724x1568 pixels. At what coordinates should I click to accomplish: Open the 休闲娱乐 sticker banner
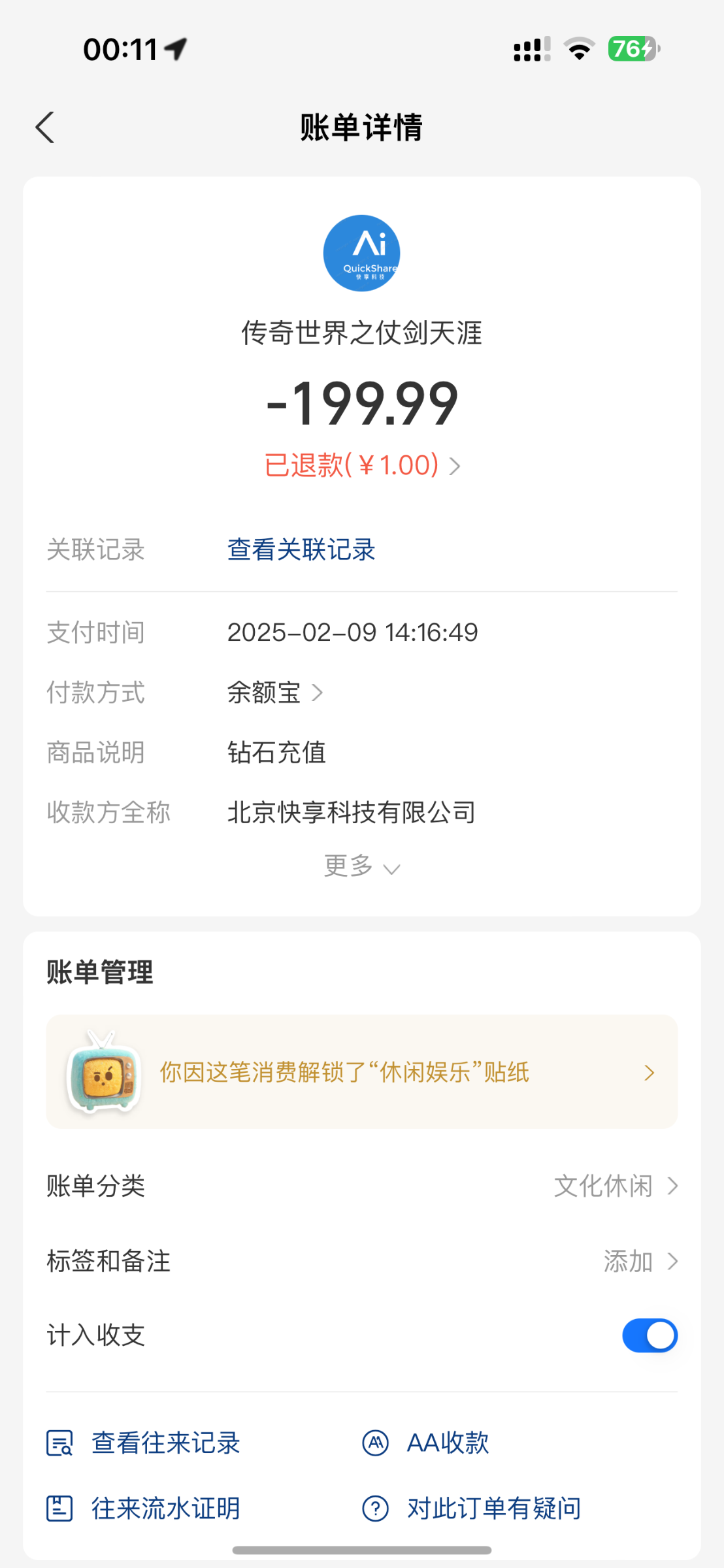(361, 1072)
